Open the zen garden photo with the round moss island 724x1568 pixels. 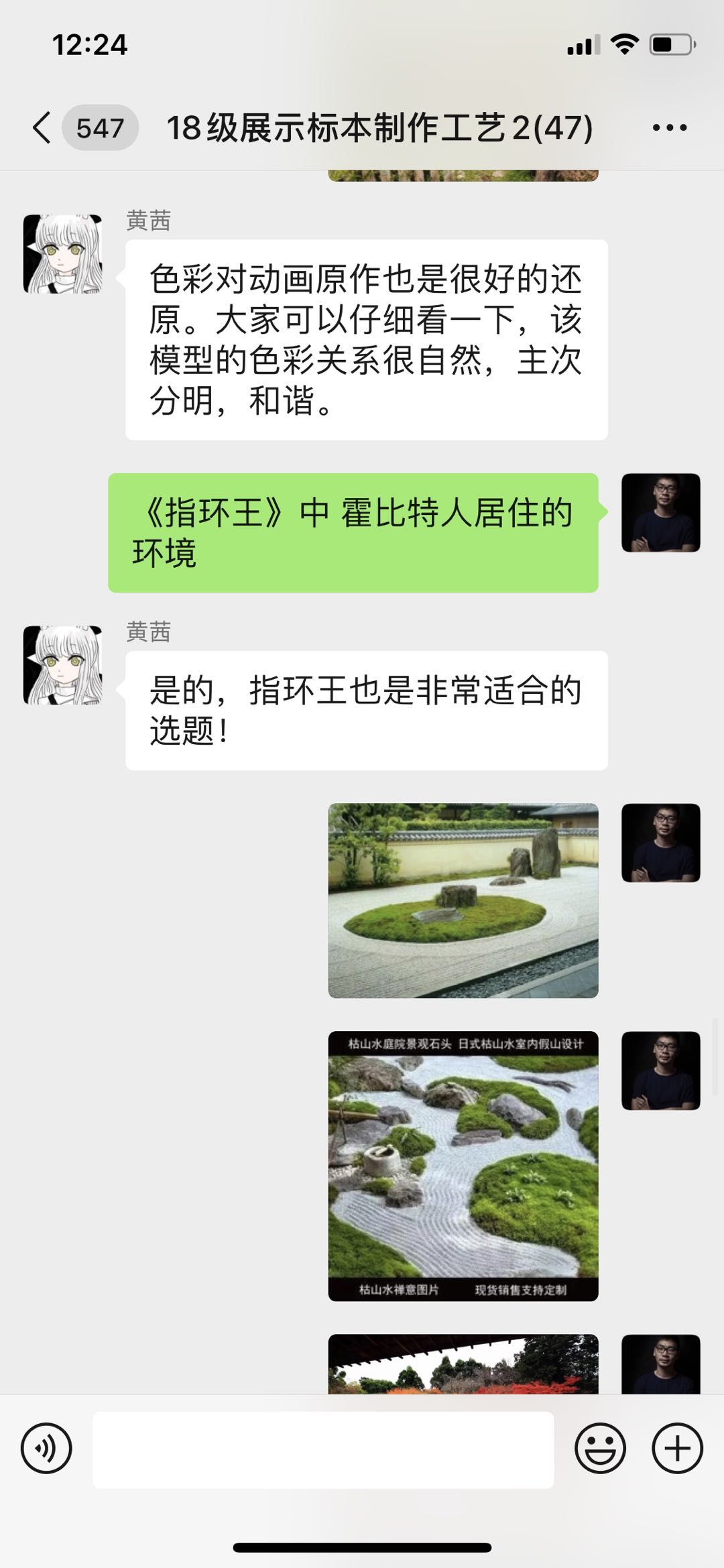click(463, 900)
